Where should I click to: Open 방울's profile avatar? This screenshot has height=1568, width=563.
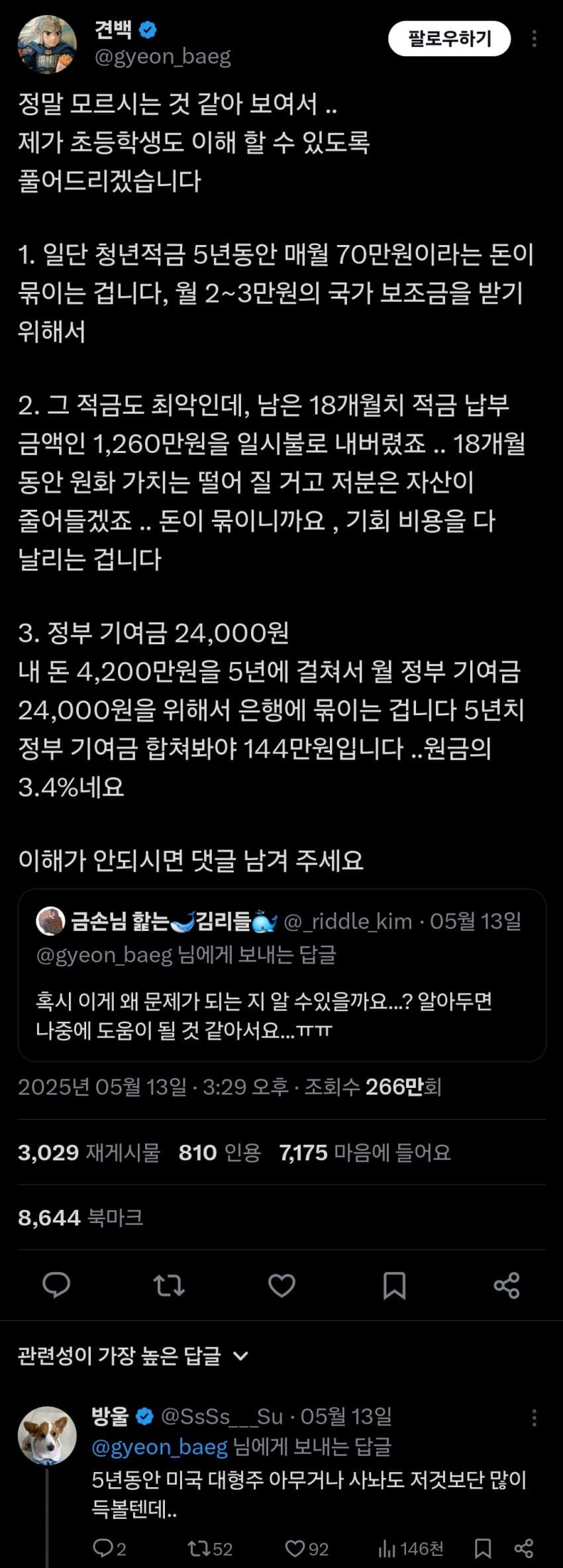[46, 1436]
